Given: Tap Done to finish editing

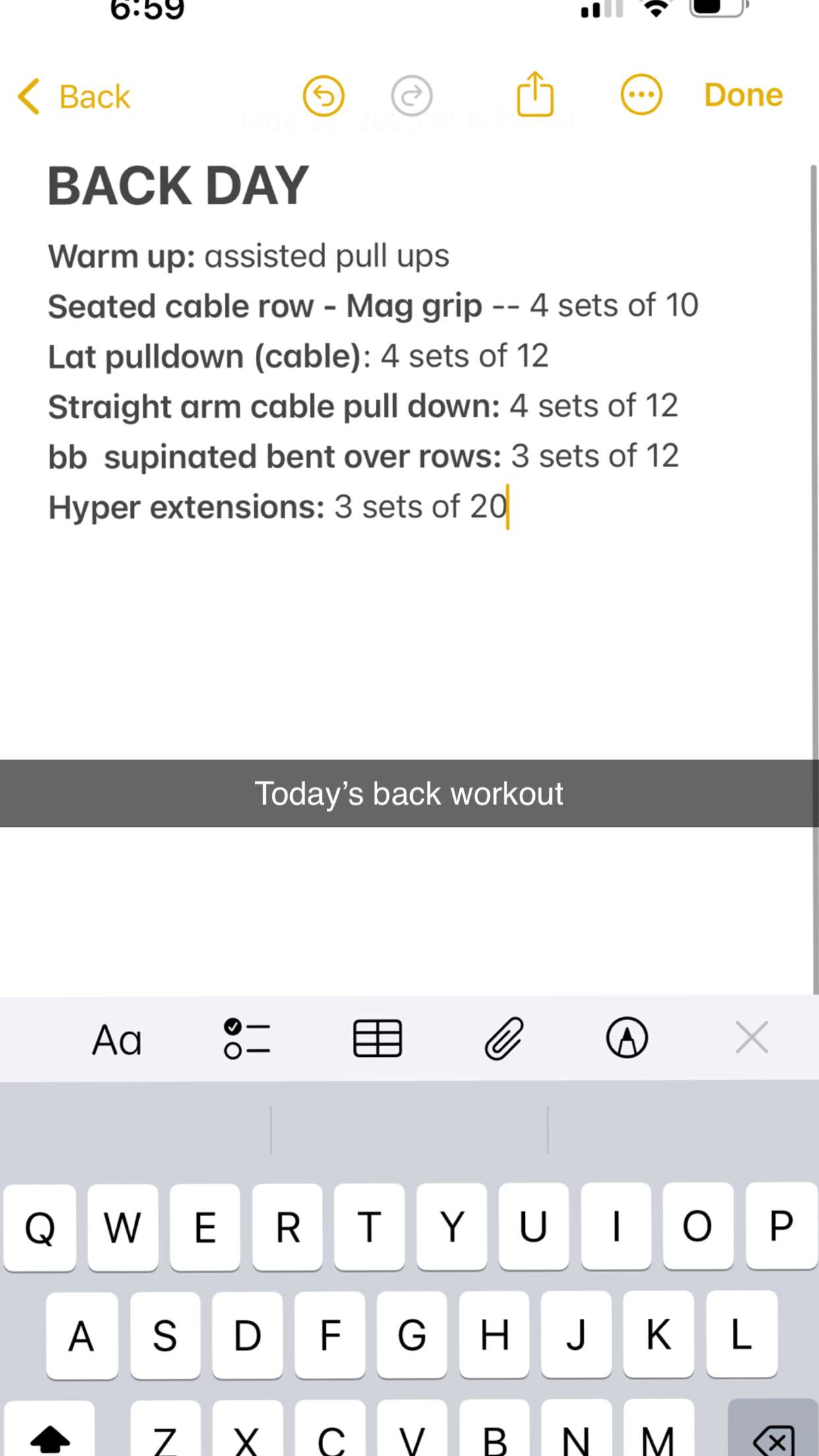Looking at the screenshot, I should tap(743, 94).
